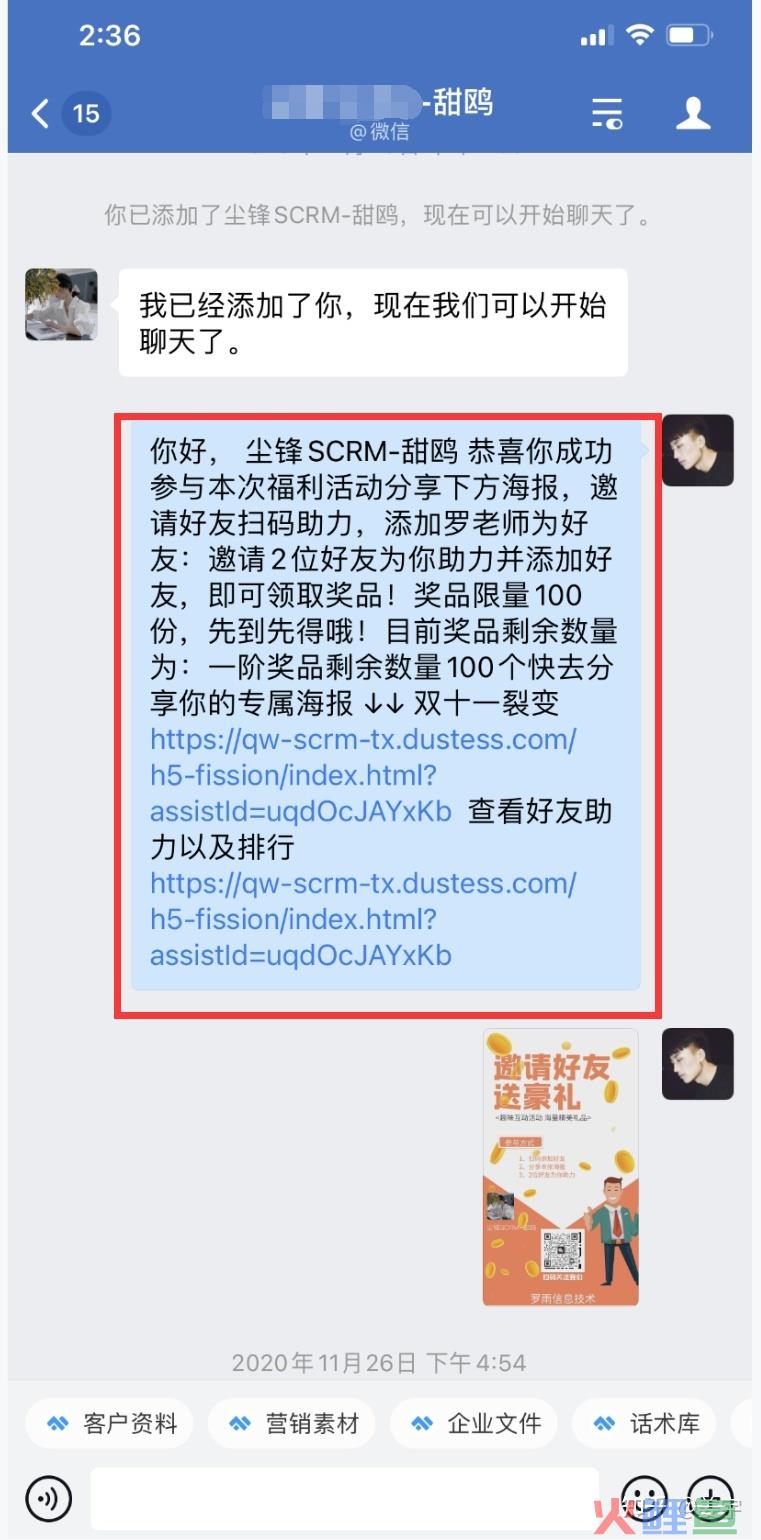Open the emoji picker
761x1540 pixels.
click(644, 1498)
